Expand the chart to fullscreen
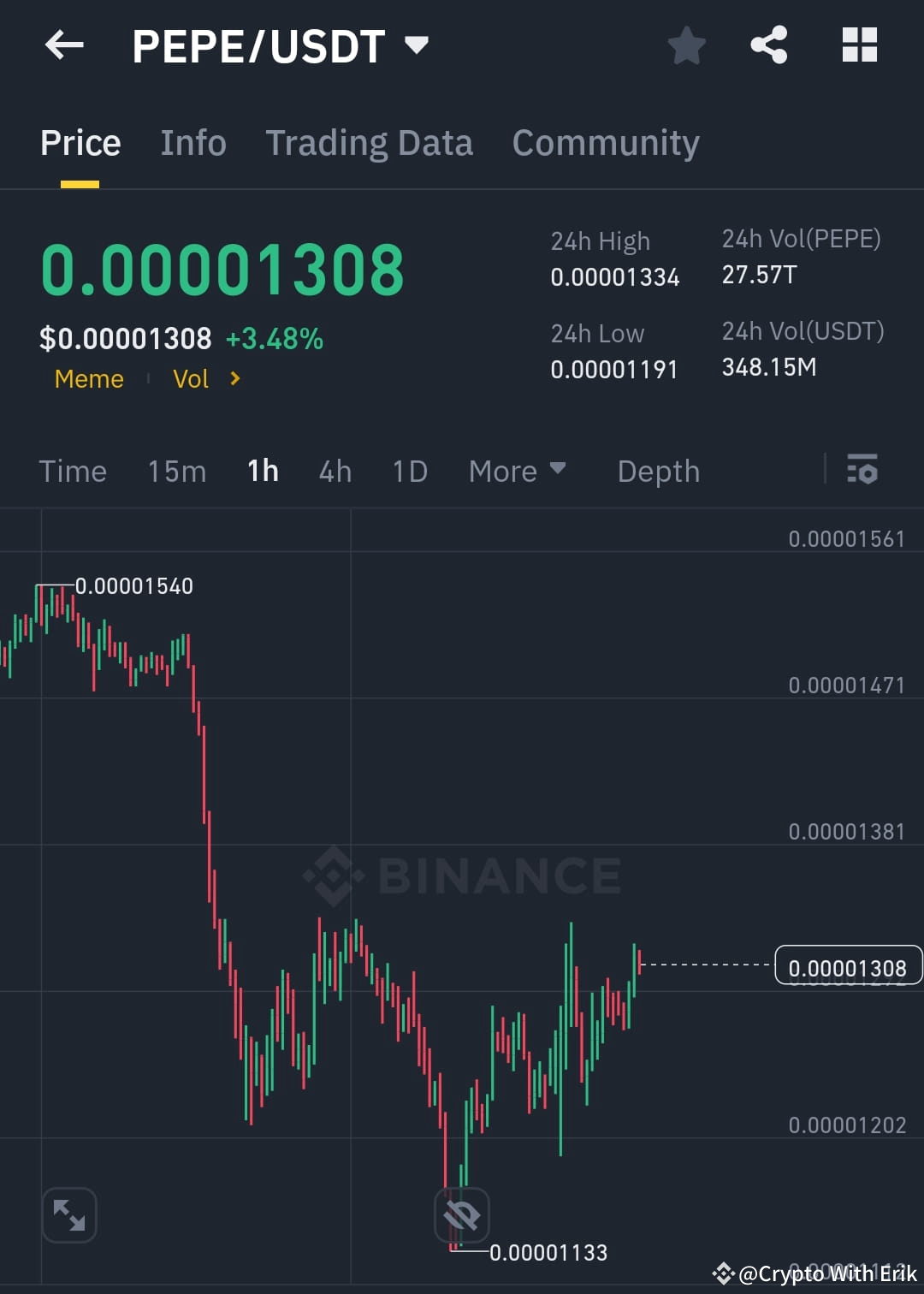924x1294 pixels. coord(68,1214)
